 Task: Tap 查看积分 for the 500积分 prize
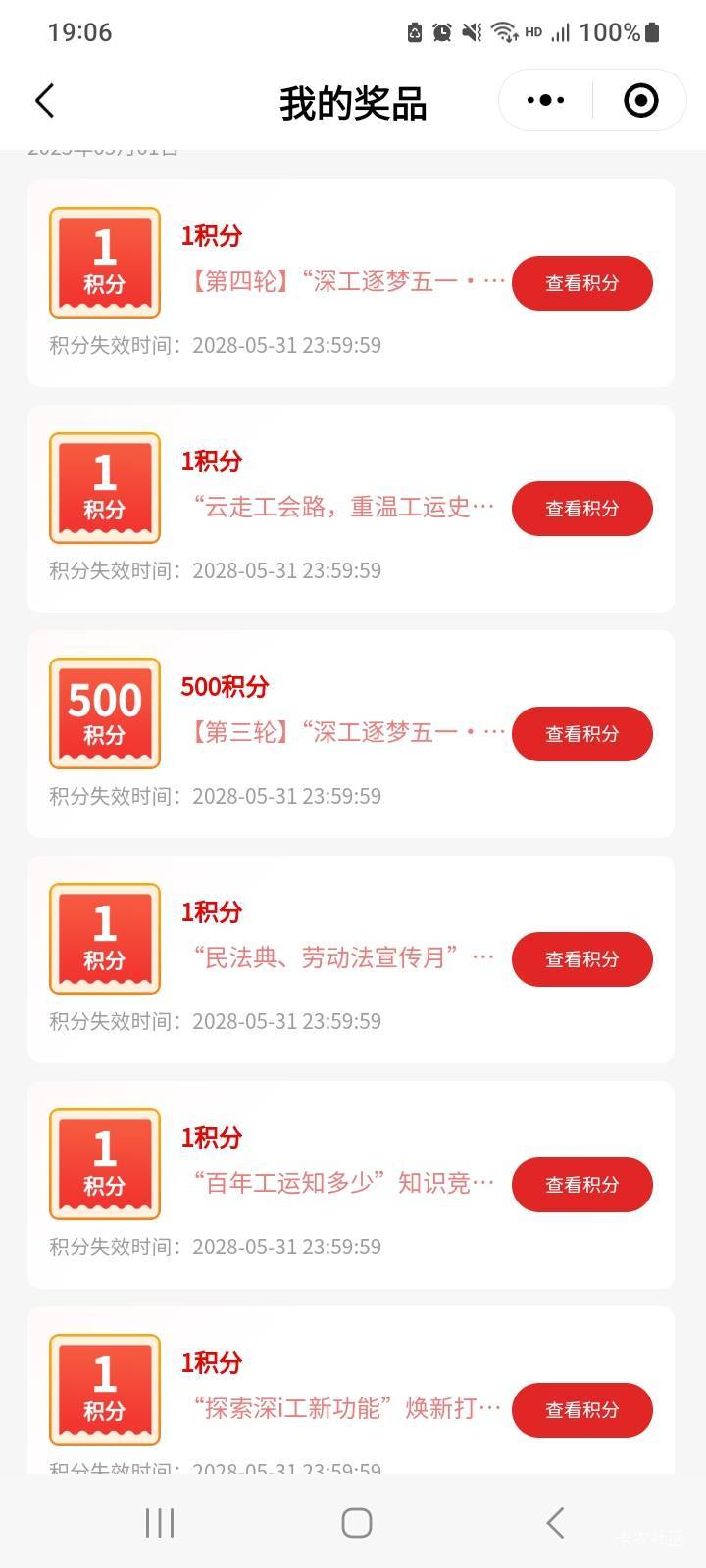point(582,734)
